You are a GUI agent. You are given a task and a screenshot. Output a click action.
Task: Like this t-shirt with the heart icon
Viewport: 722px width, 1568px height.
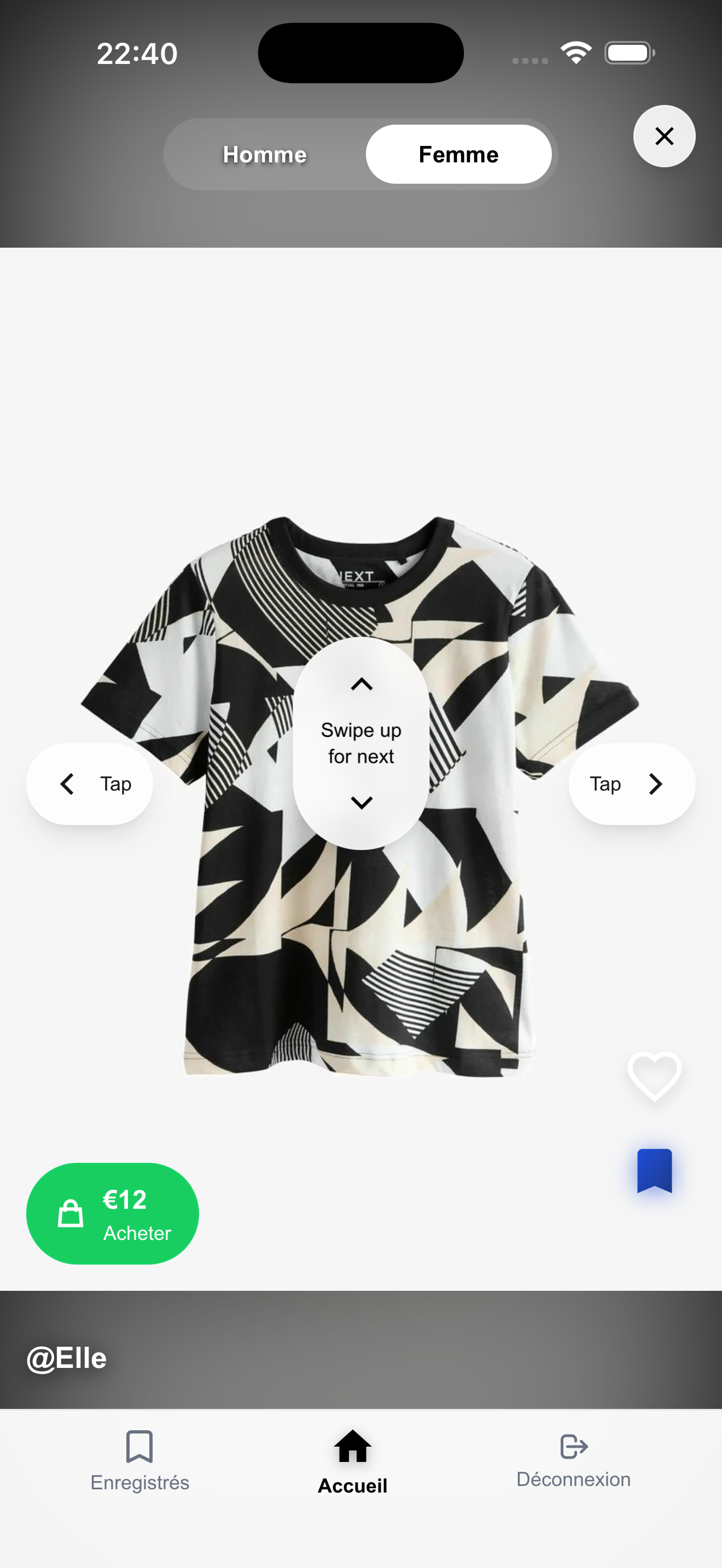pos(654,1075)
